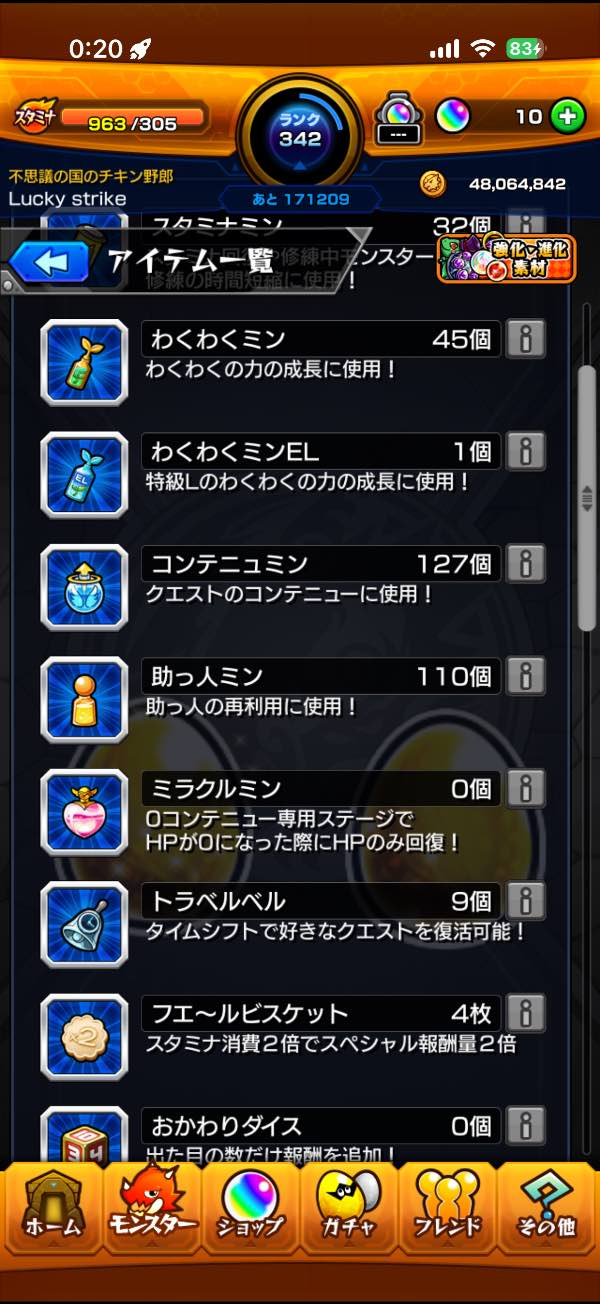View details of ミラクルミン
600x1304 pixels.
525,789
